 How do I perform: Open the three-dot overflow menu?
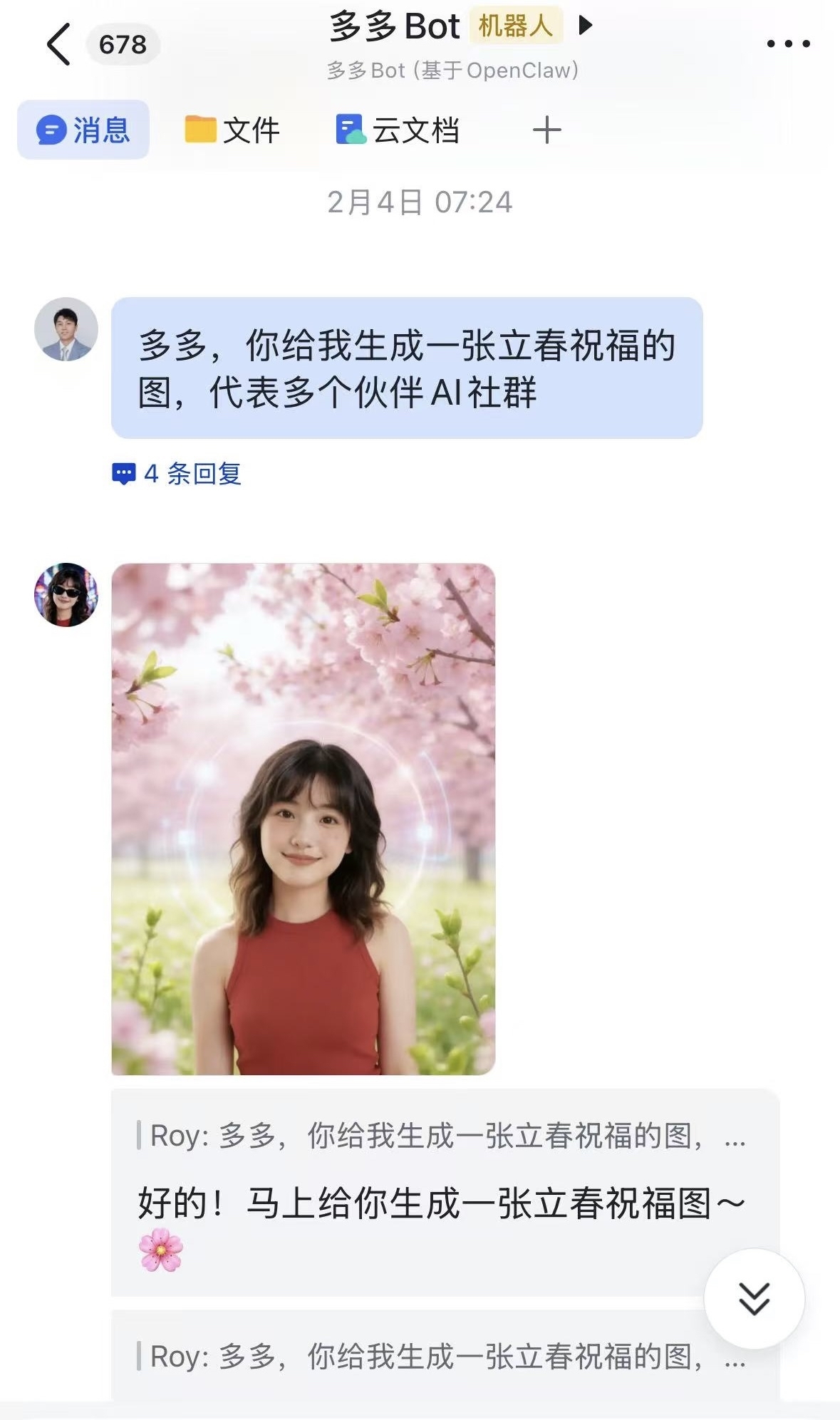coord(788,44)
